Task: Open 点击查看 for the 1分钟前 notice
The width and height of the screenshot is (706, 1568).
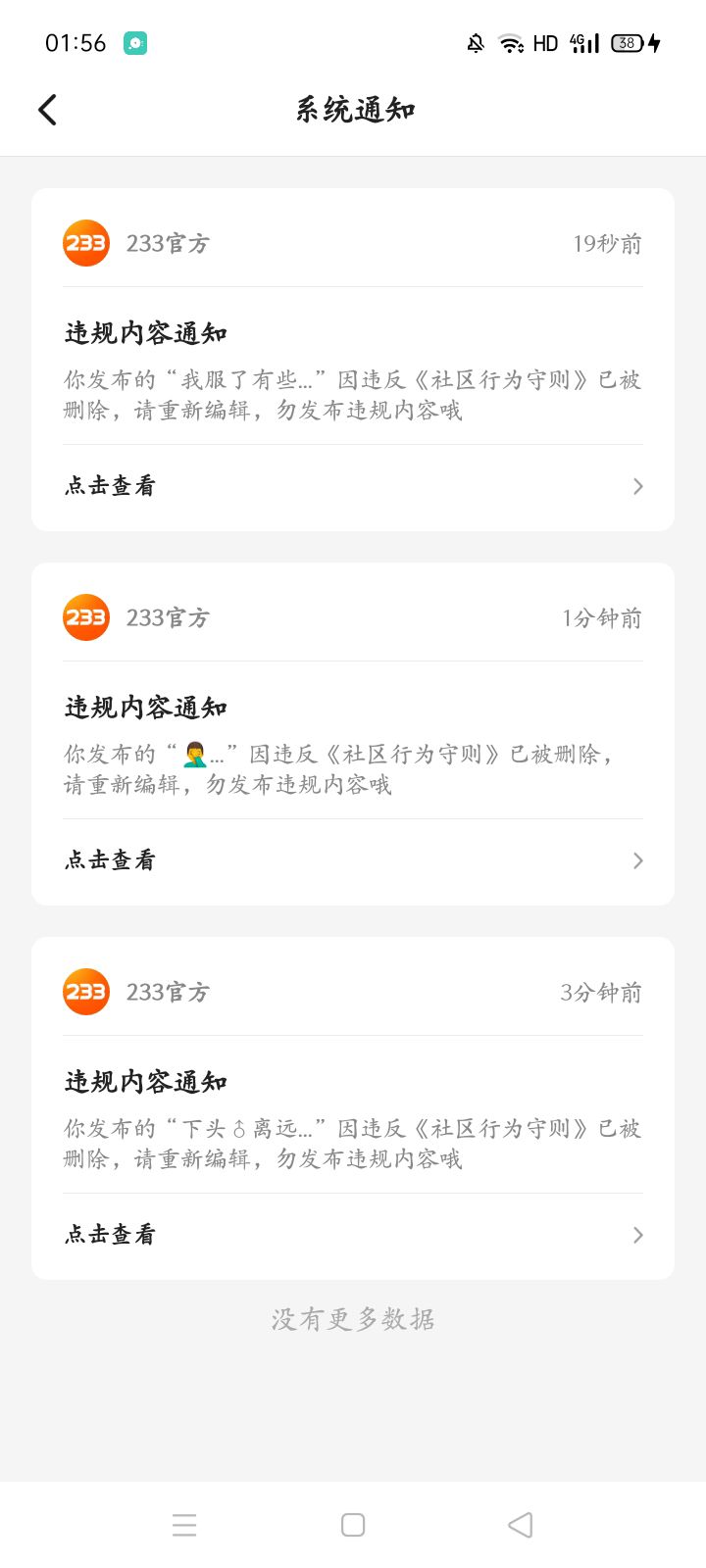Action: (353, 860)
